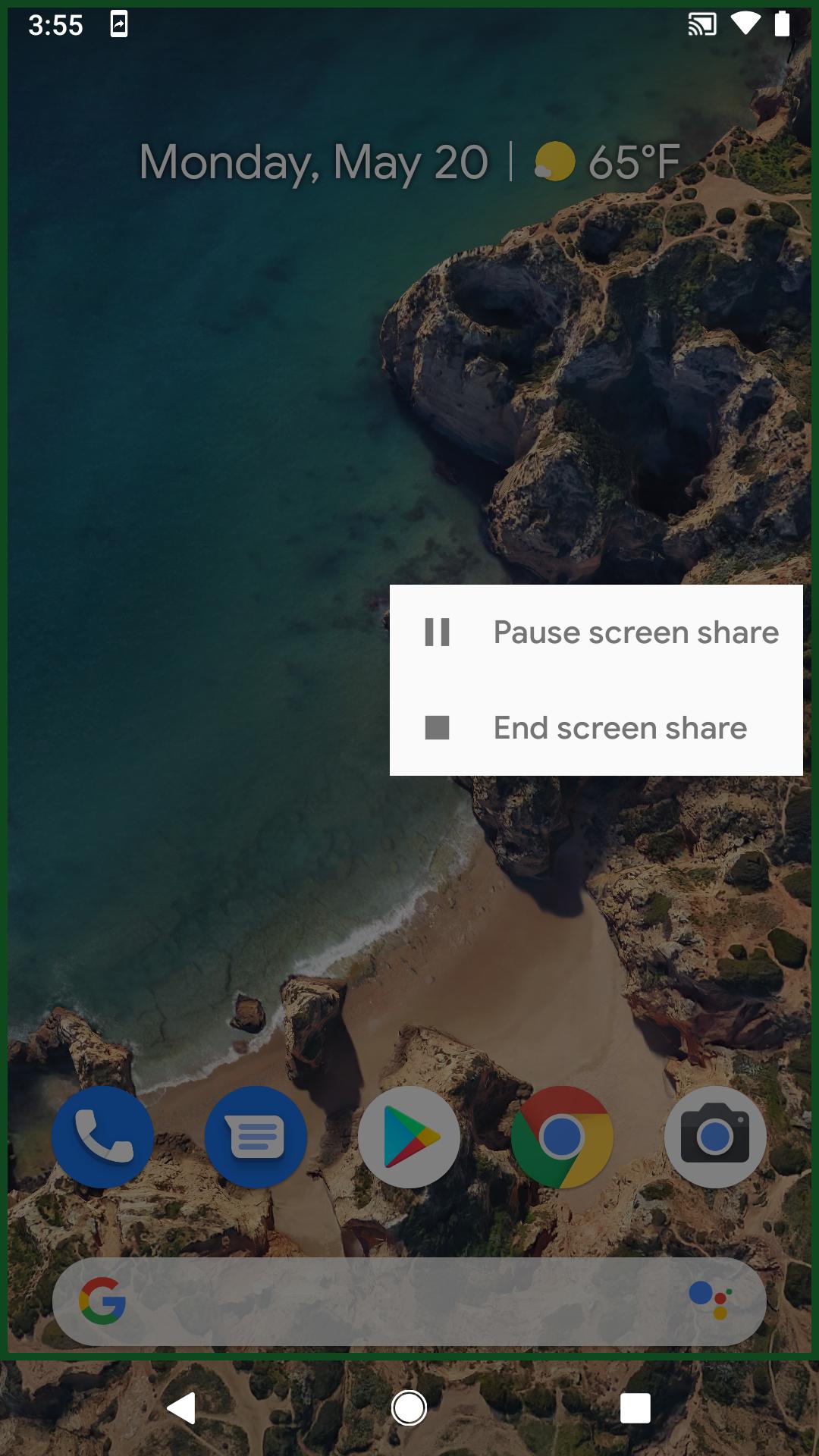819x1456 pixels.
Task: Select Pause screen share
Action: coord(596,632)
